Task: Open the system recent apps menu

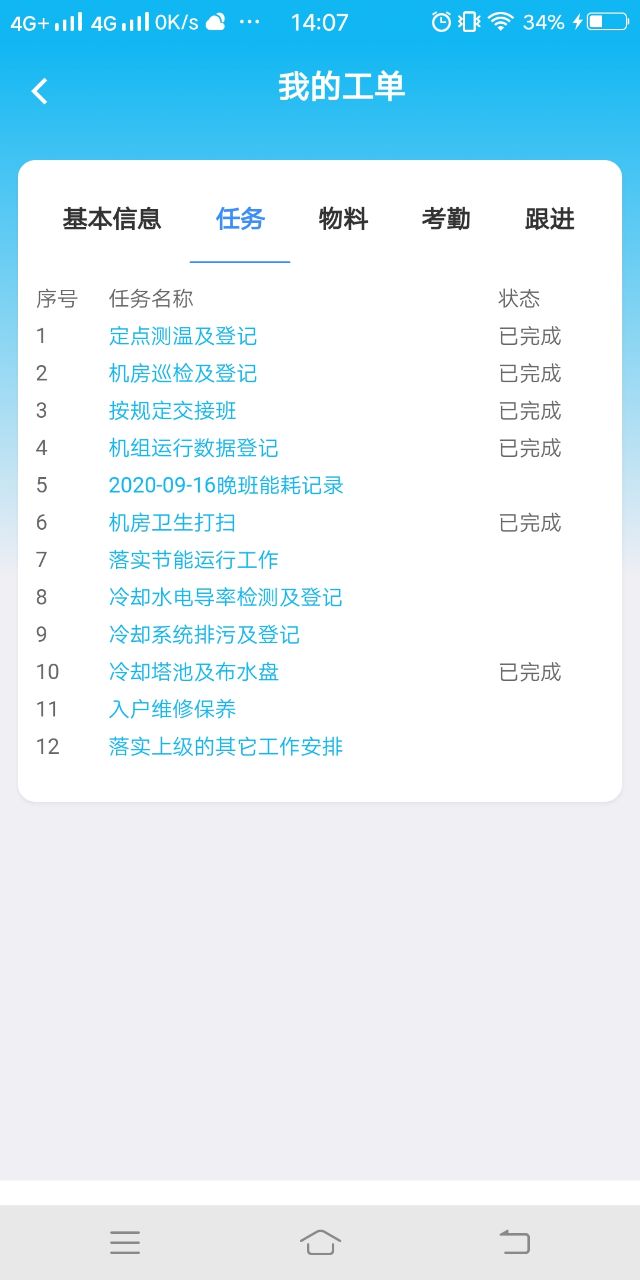Action: [x=125, y=1242]
